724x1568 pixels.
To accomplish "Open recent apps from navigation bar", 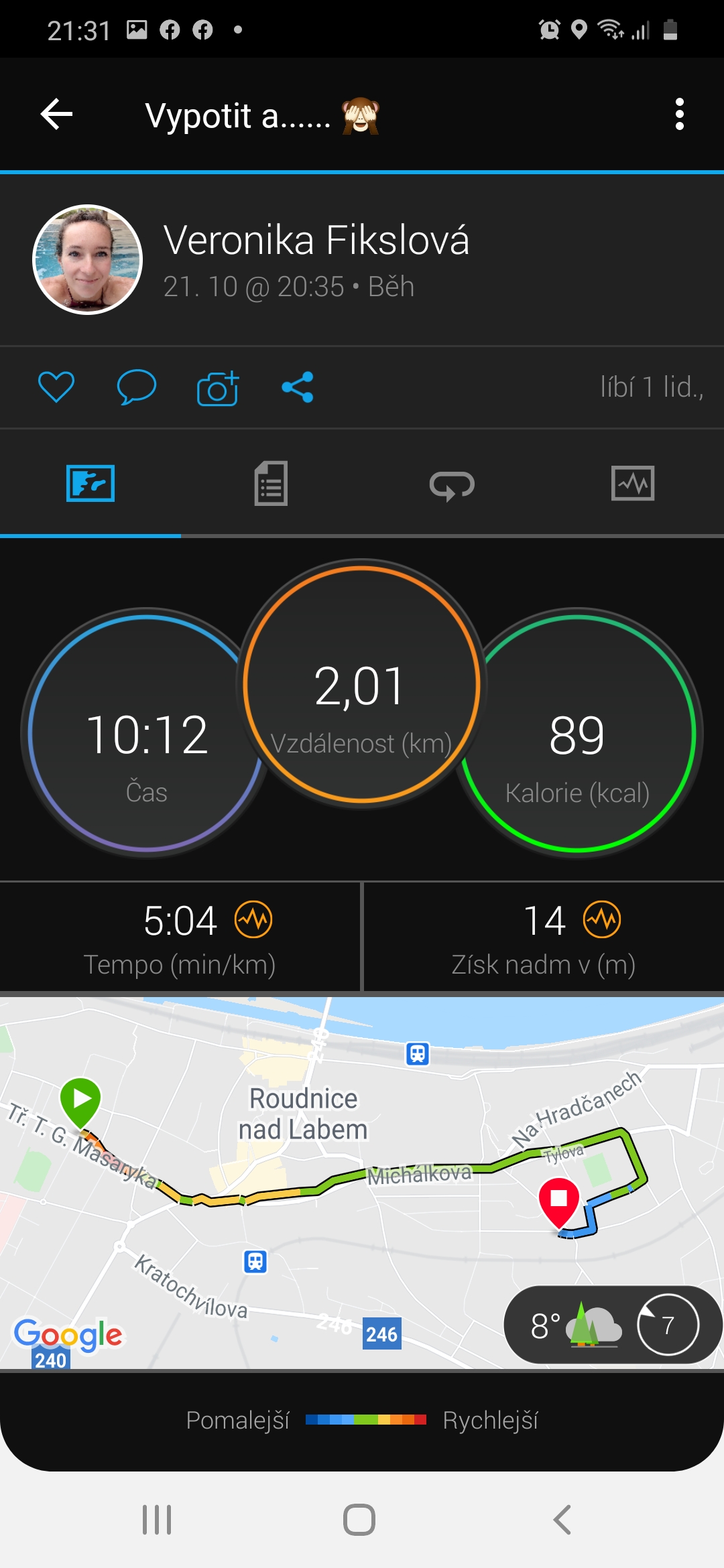I will pos(157,1520).
